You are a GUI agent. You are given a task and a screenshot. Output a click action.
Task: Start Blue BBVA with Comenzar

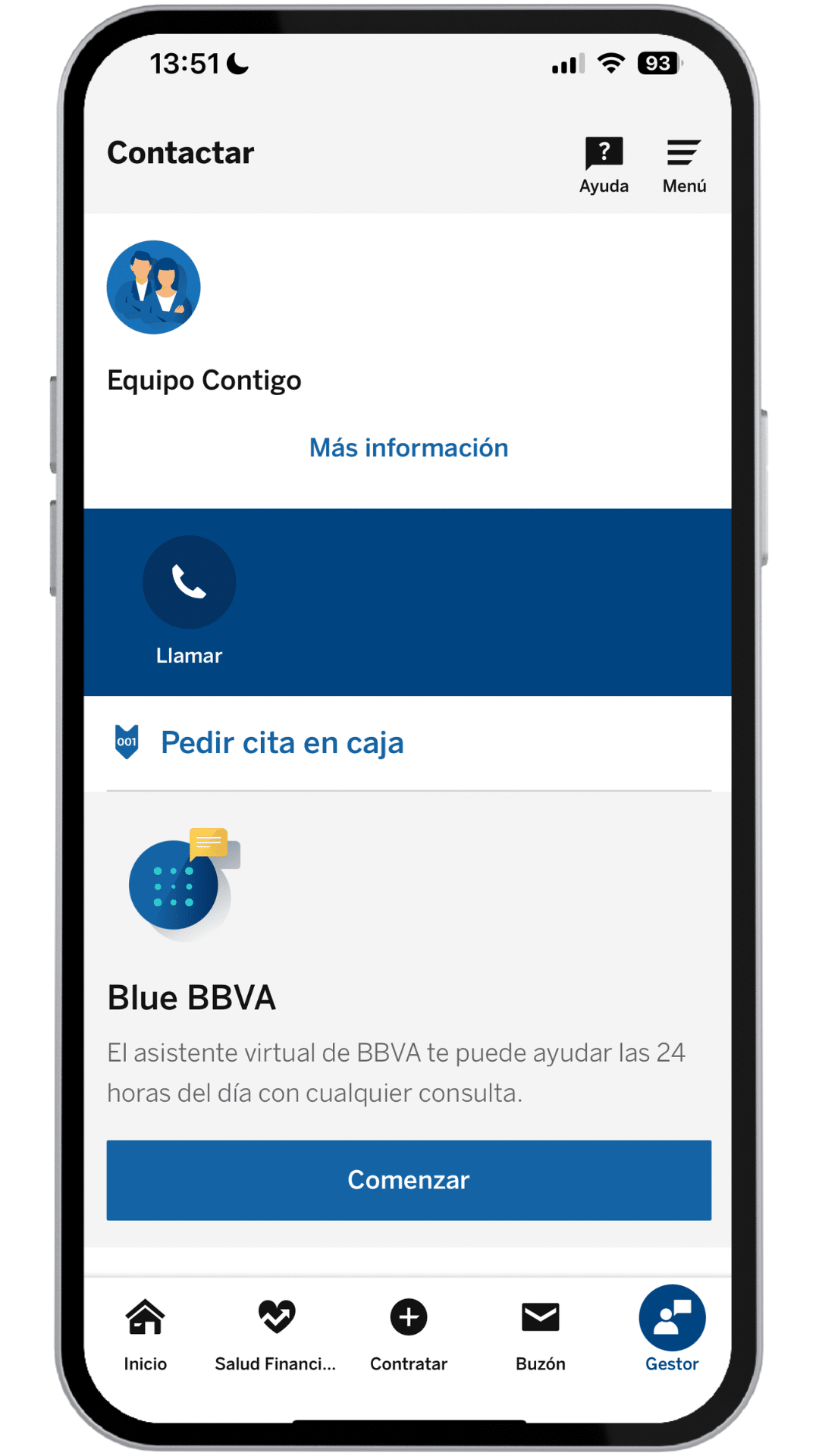pyautogui.click(x=409, y=1180)
